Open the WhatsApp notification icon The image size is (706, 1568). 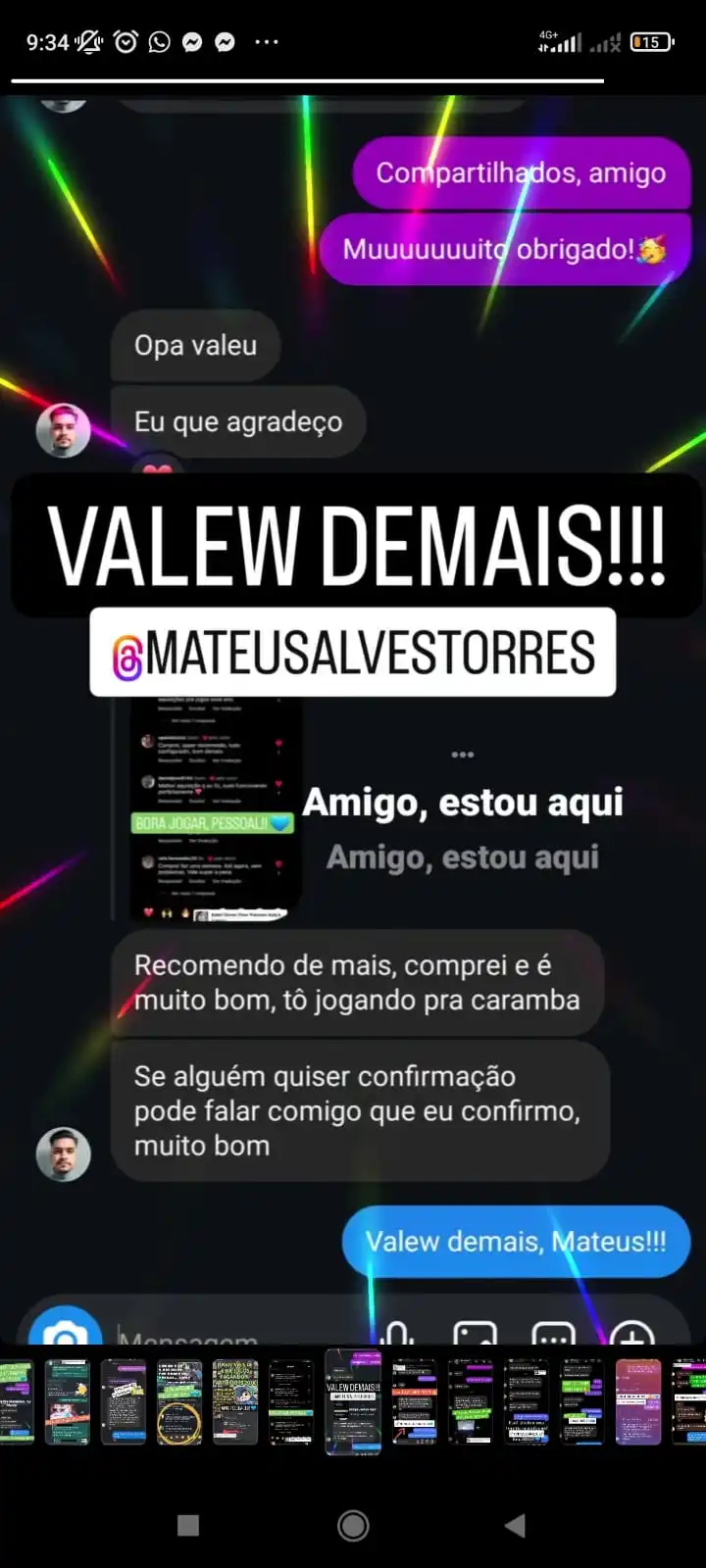coord(159,41)
